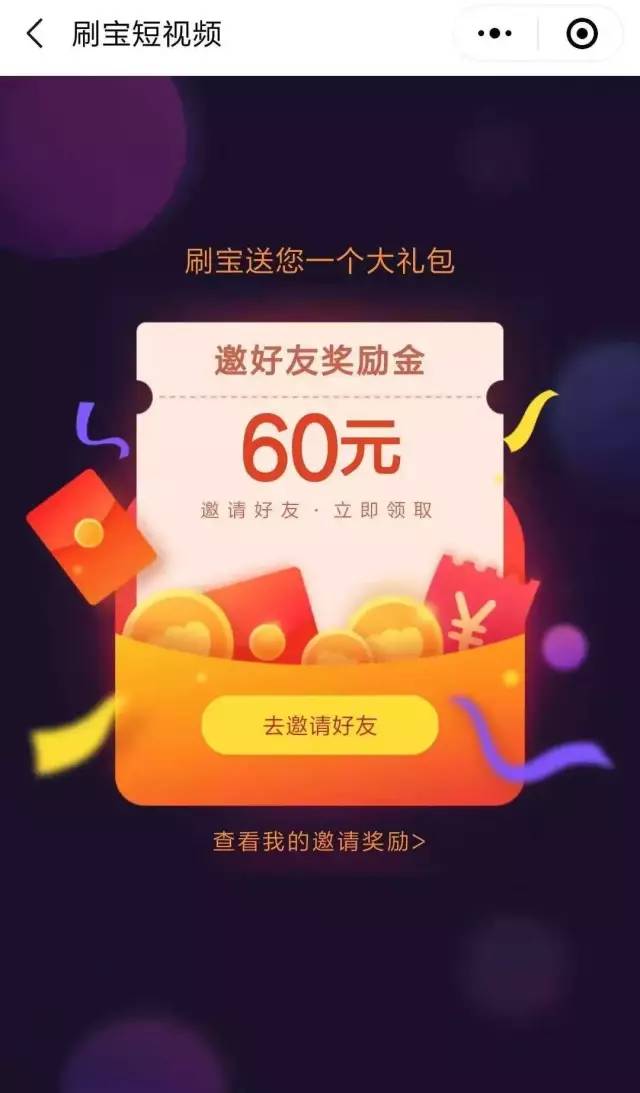Open the mini program more options menu

(x=495, y=34)
